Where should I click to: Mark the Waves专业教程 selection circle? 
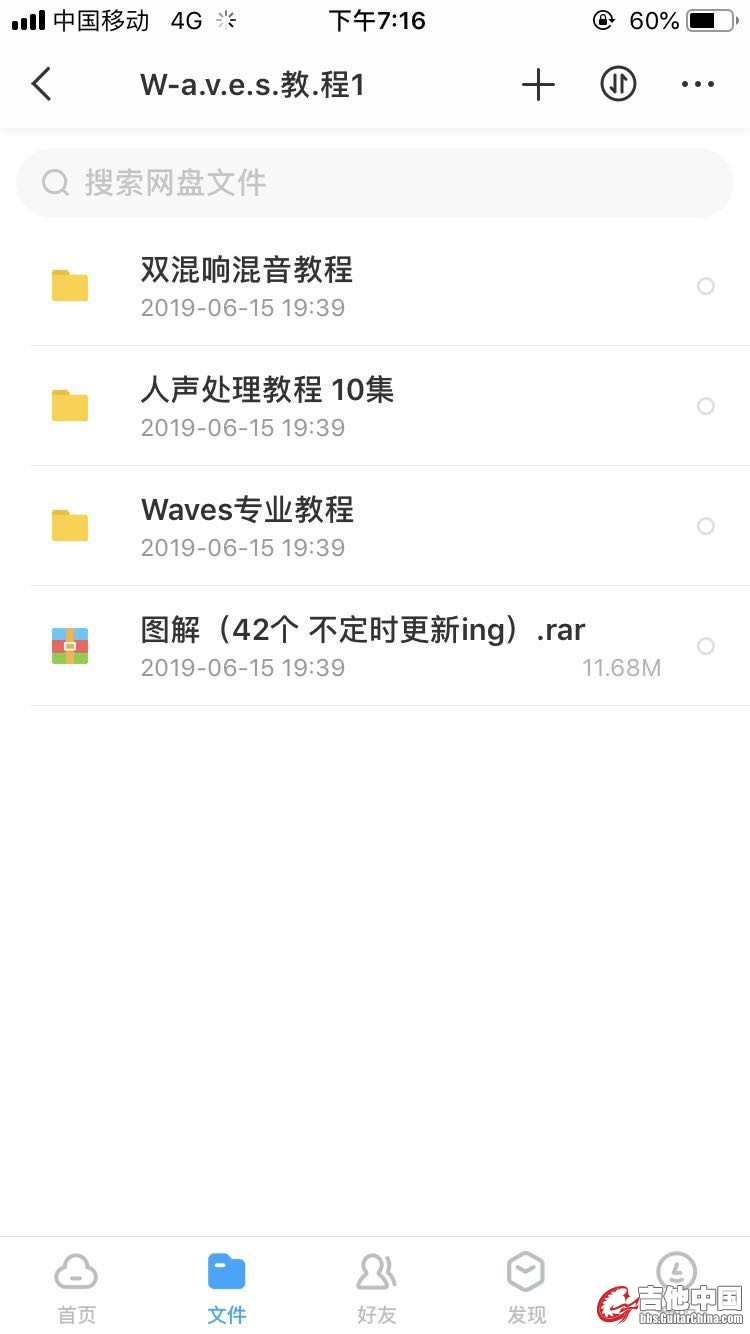point(706,526)
